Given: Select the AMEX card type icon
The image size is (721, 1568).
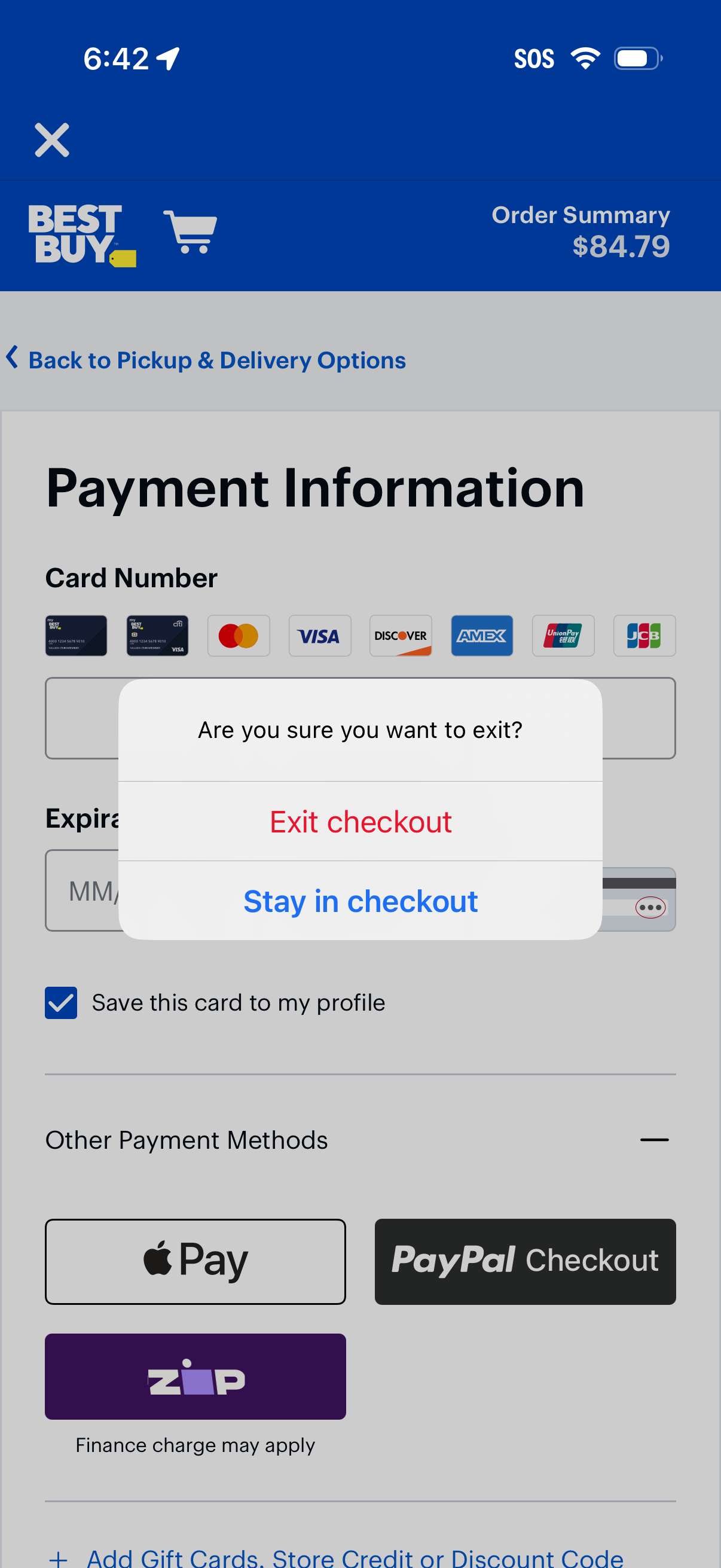Looking at the screenshot, I should point(482,636).
